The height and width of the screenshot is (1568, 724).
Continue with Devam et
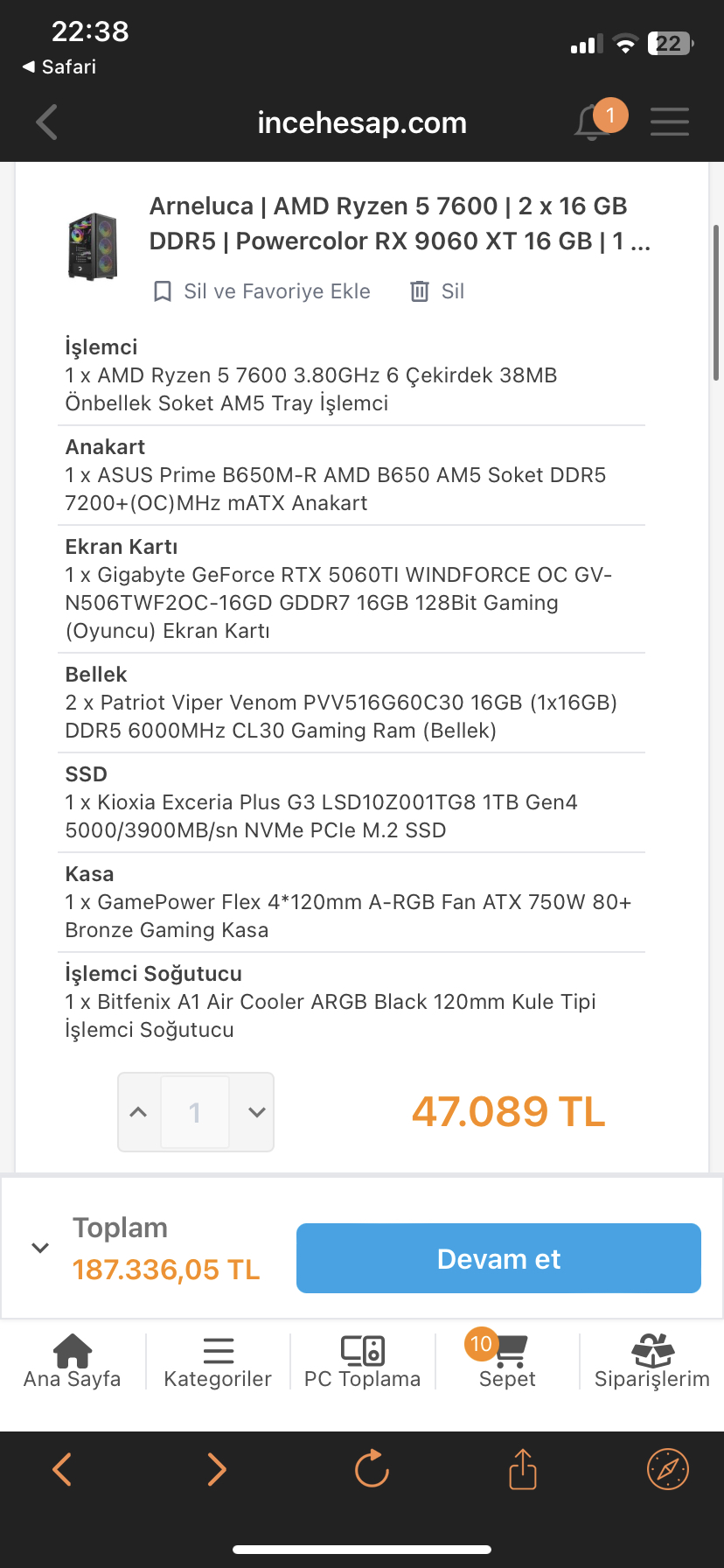[x=498, y=1258]
